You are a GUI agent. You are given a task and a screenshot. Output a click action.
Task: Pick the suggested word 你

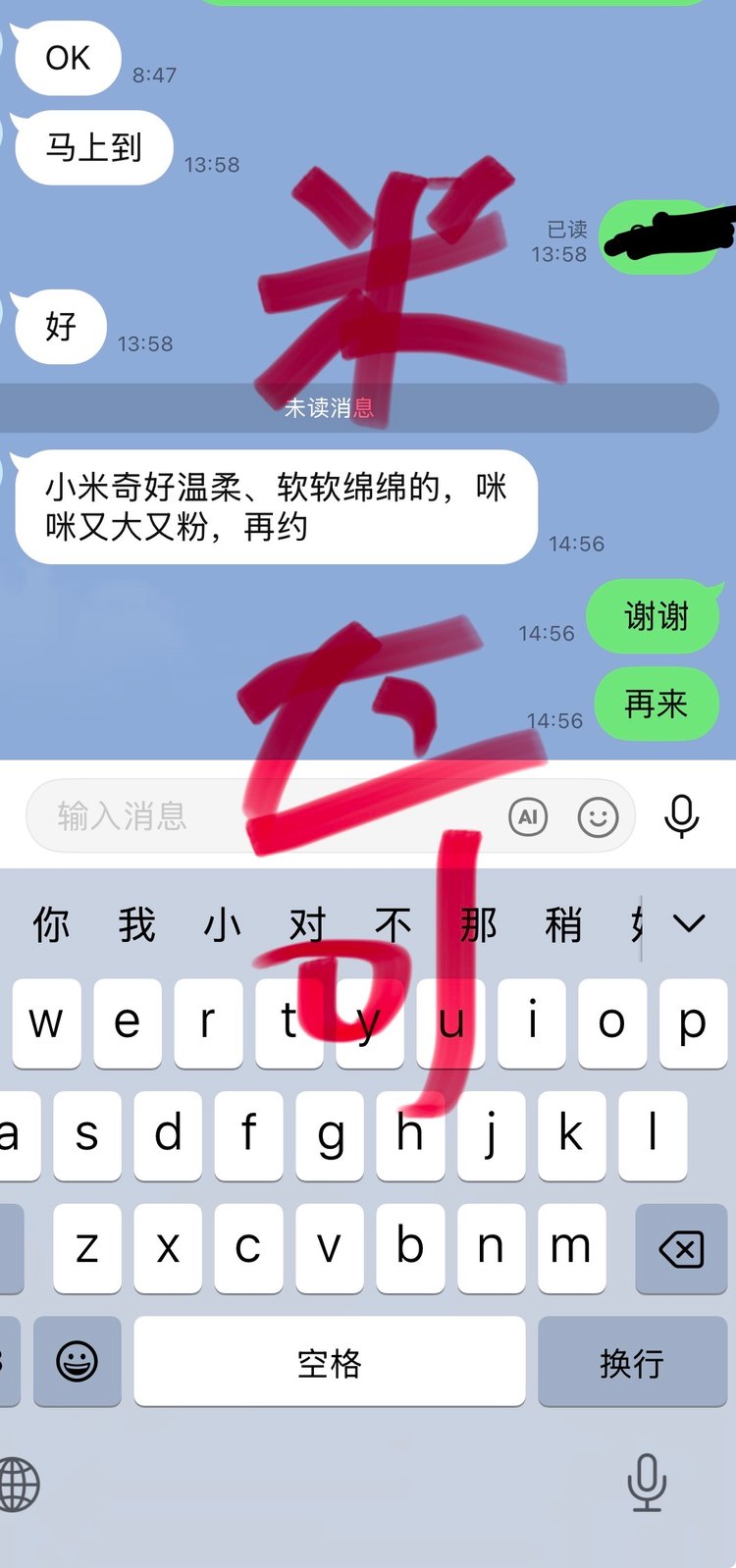click(x=51, y=924)
